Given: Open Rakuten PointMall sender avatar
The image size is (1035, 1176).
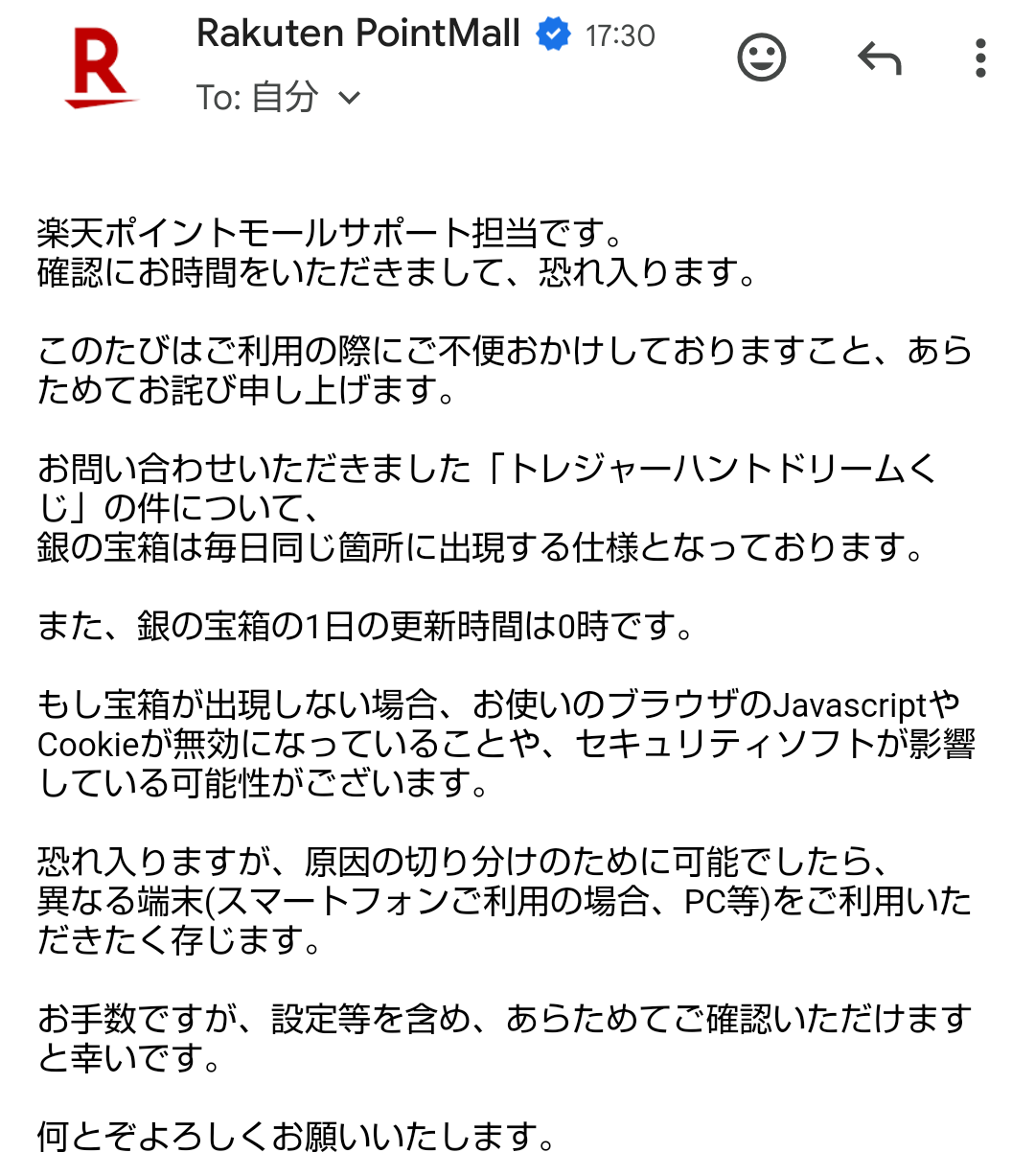Looking at the screenshot, I should pos(100,65).
